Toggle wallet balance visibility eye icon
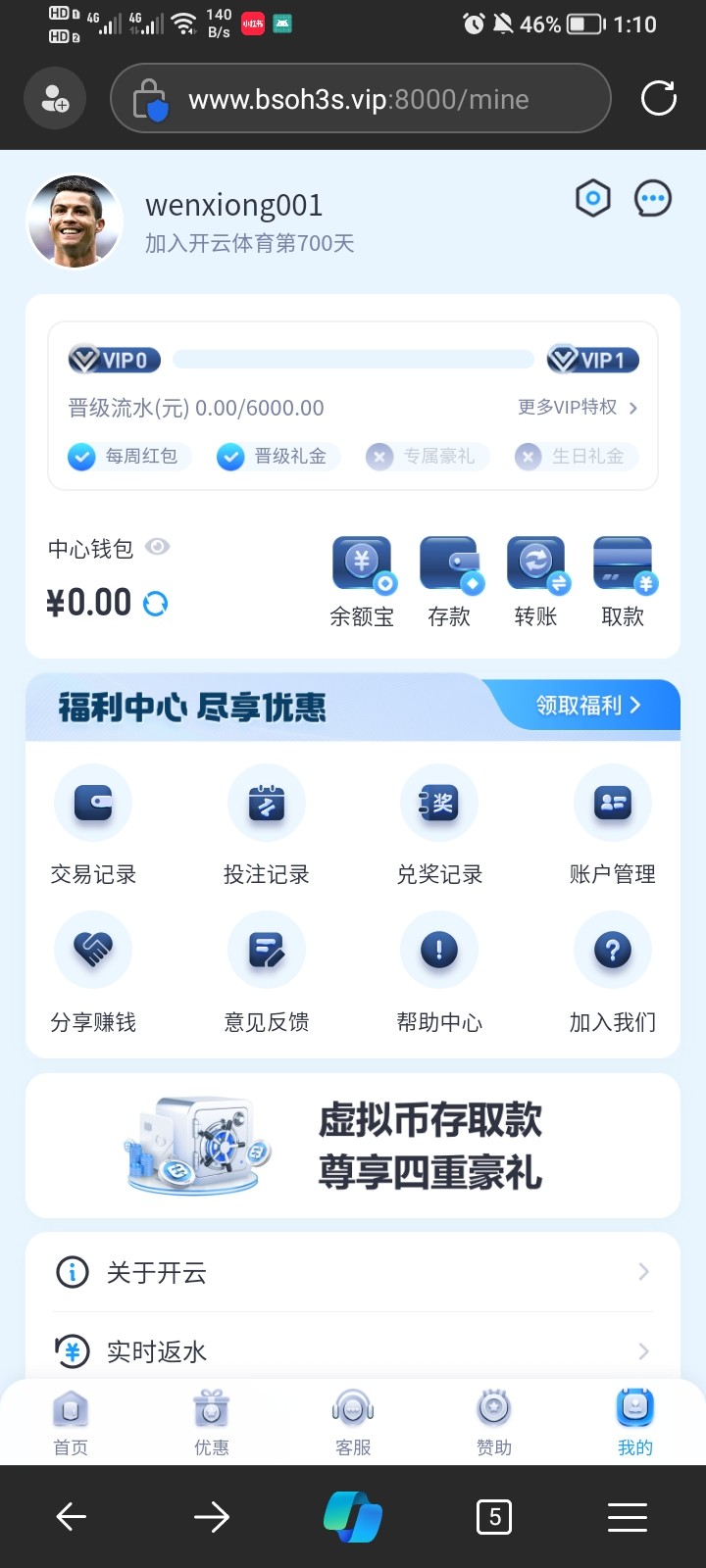This screenshot has height=1568, width=706. tap(157, 547)
